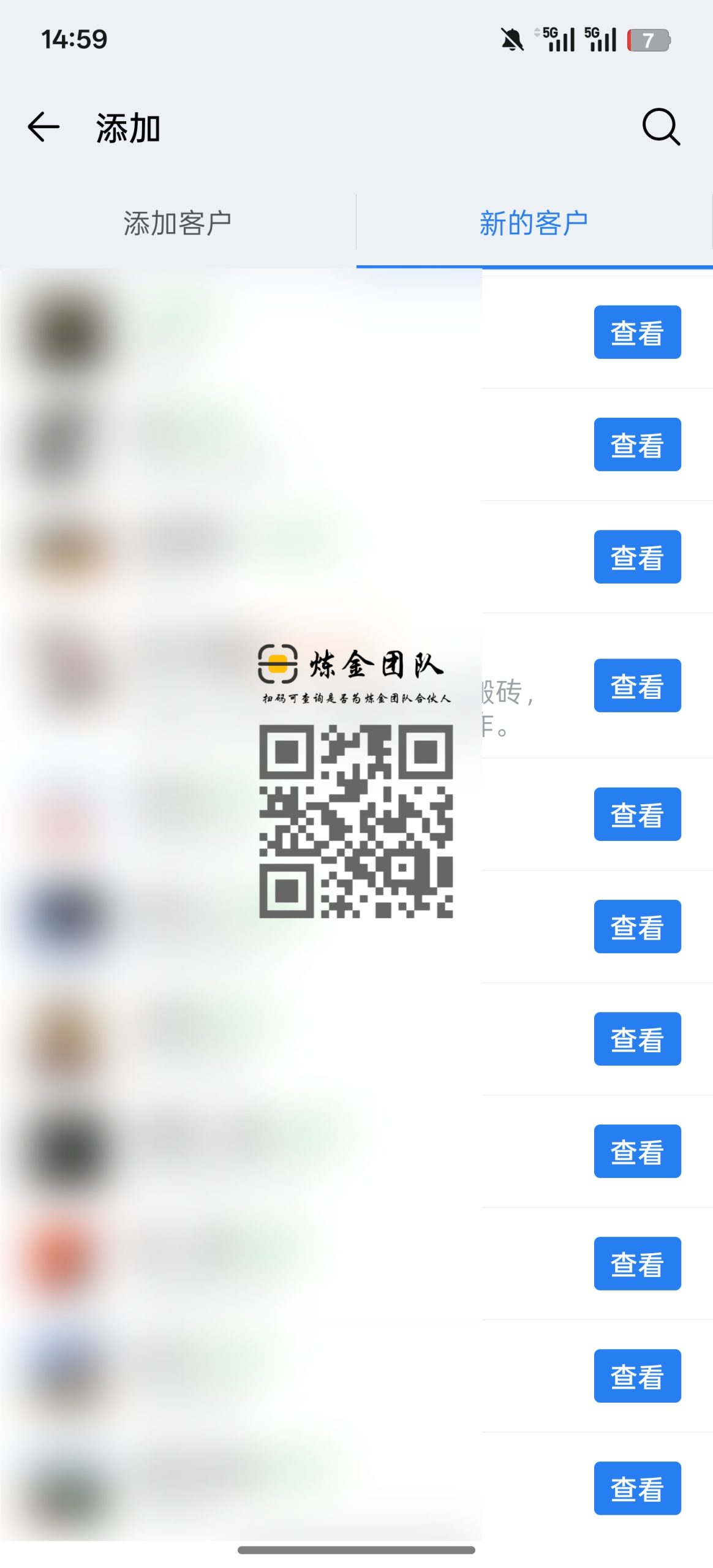Tap the back arrow to leave 添加 screen
The width and height of the screenshot is (713, 1568).
click(43, 128)
